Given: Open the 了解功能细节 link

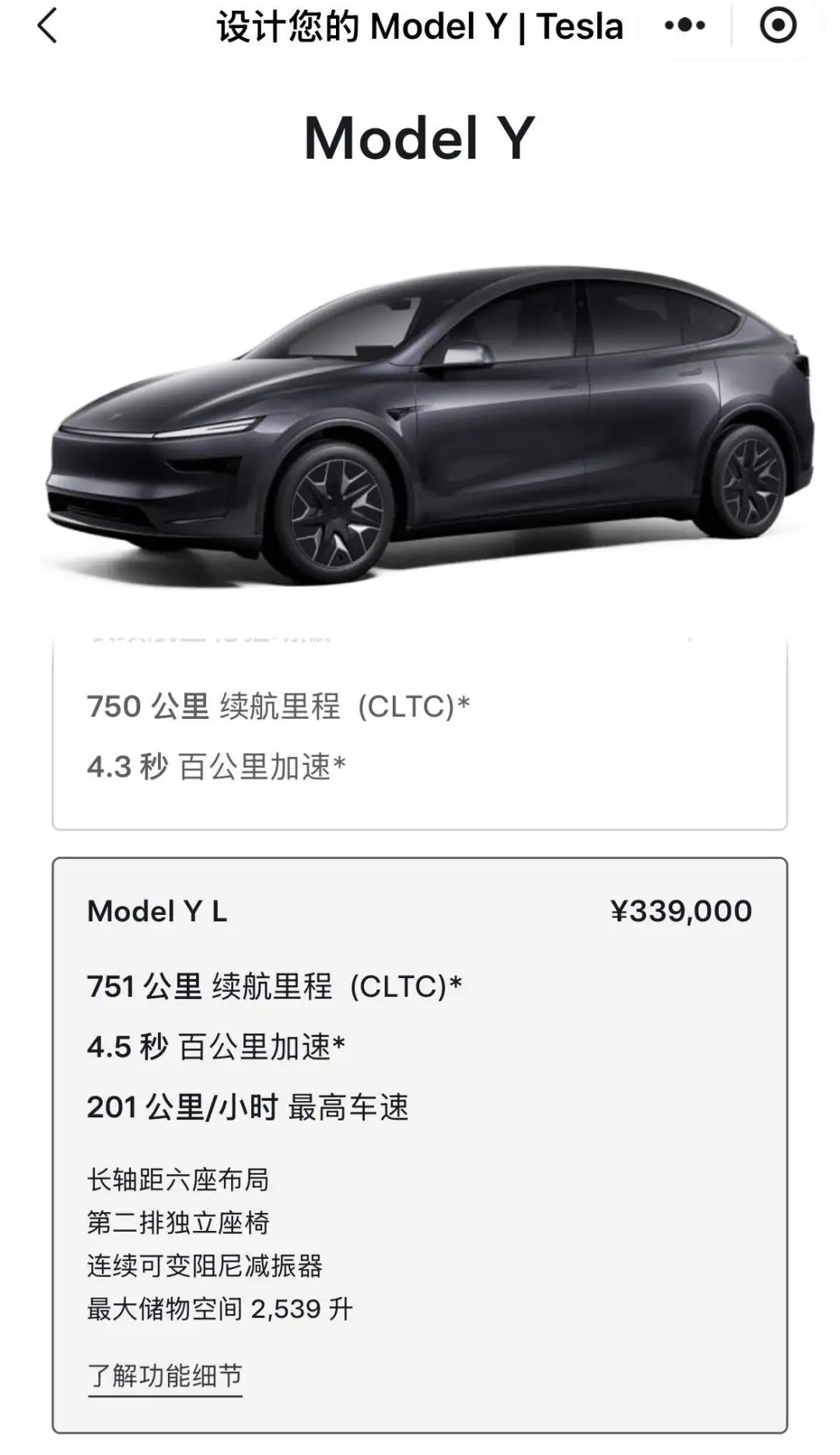Looking at the screenshot, I should click(x=165, y=1376).
